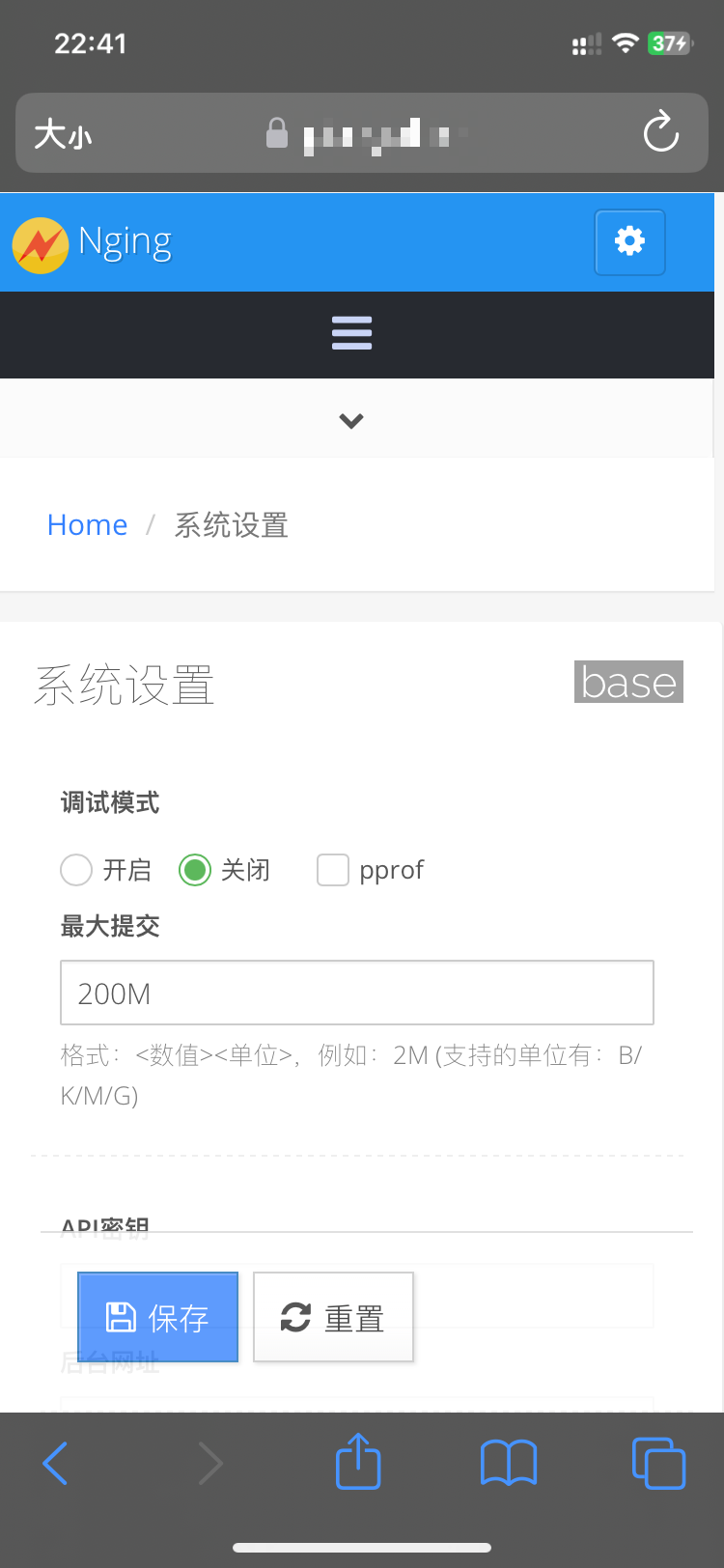Select 关闭 for debug mode

(195, 870)
